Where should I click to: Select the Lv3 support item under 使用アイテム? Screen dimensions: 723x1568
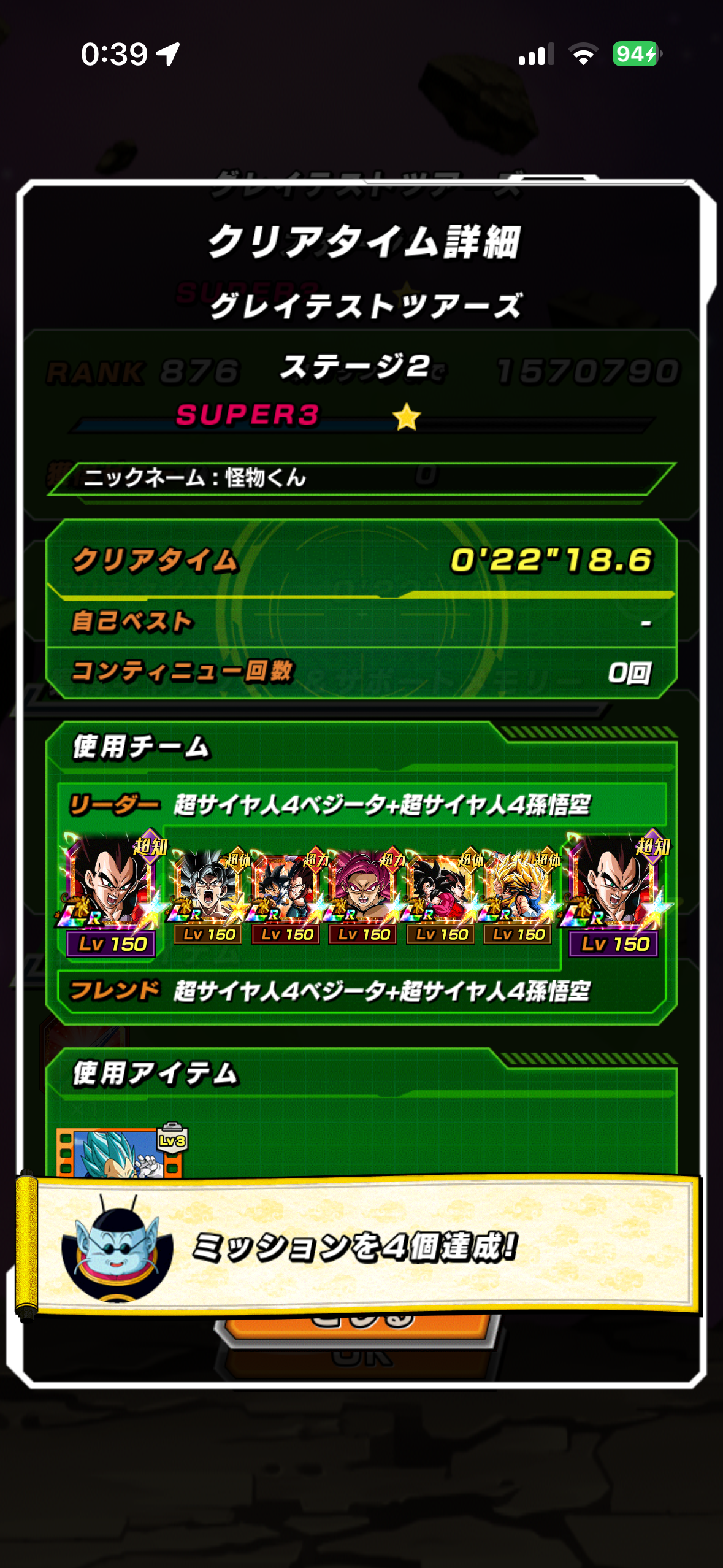click(120, 1152)
